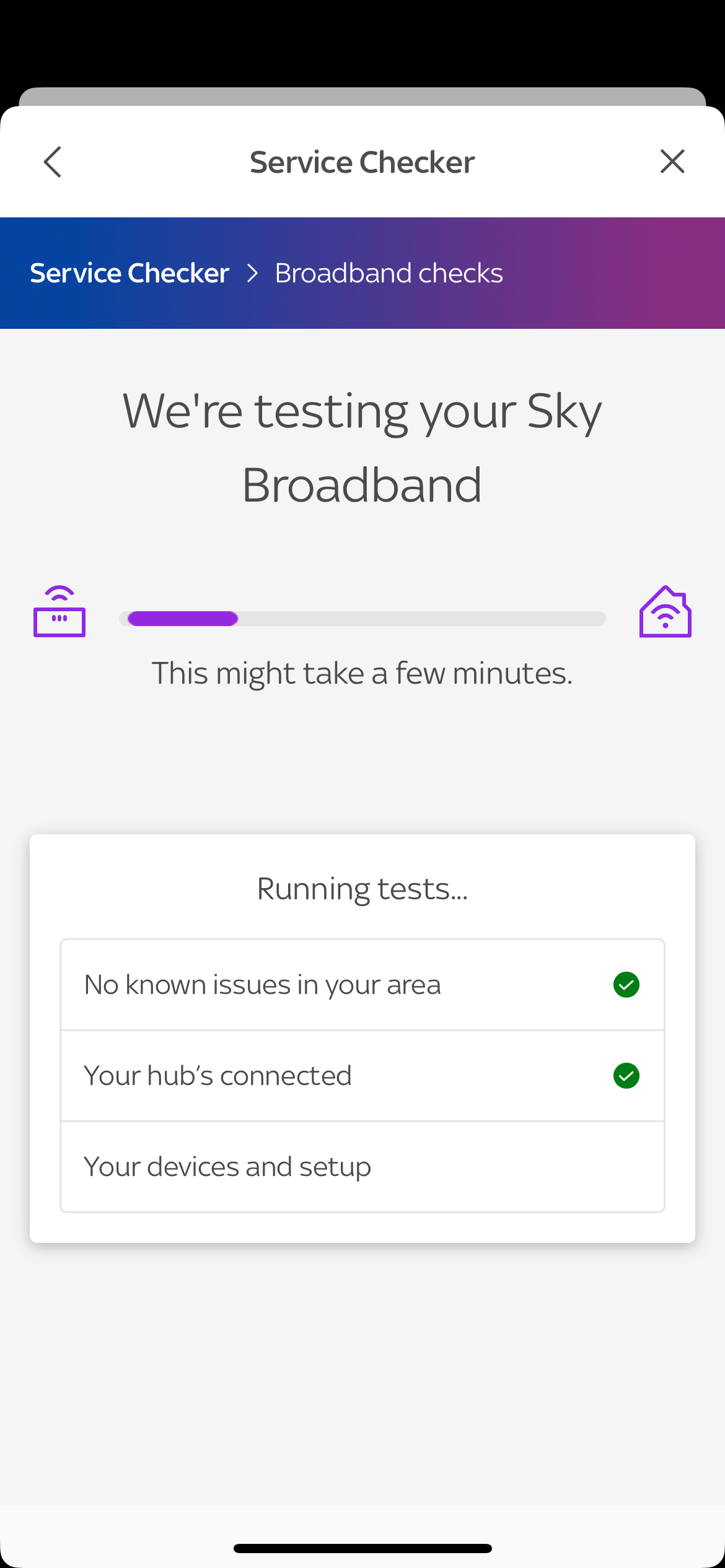Close the Service Checker sheet

click(x=672, y=162)
